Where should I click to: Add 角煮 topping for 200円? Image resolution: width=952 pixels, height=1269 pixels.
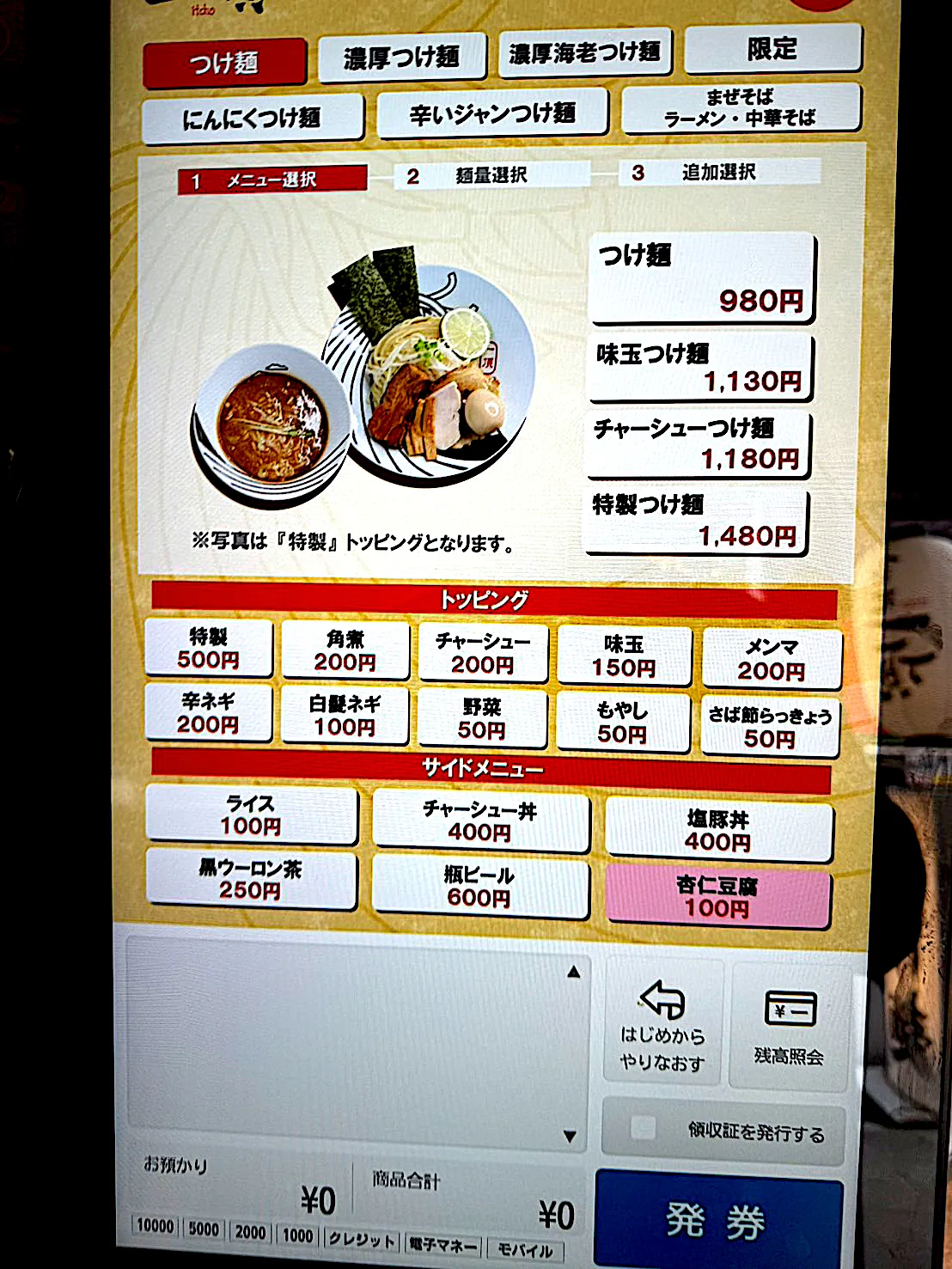[x=345, y=650]
